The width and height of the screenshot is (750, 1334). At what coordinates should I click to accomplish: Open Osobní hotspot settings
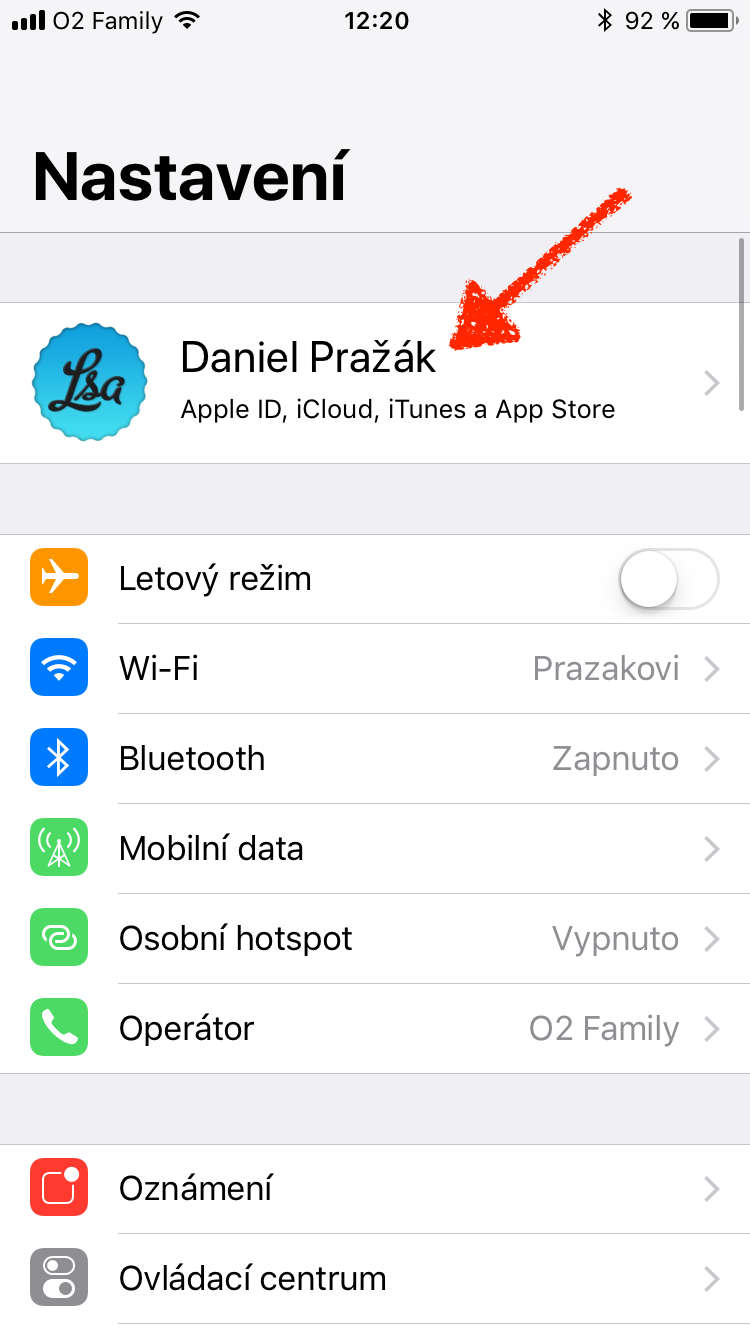coord(375,939)
